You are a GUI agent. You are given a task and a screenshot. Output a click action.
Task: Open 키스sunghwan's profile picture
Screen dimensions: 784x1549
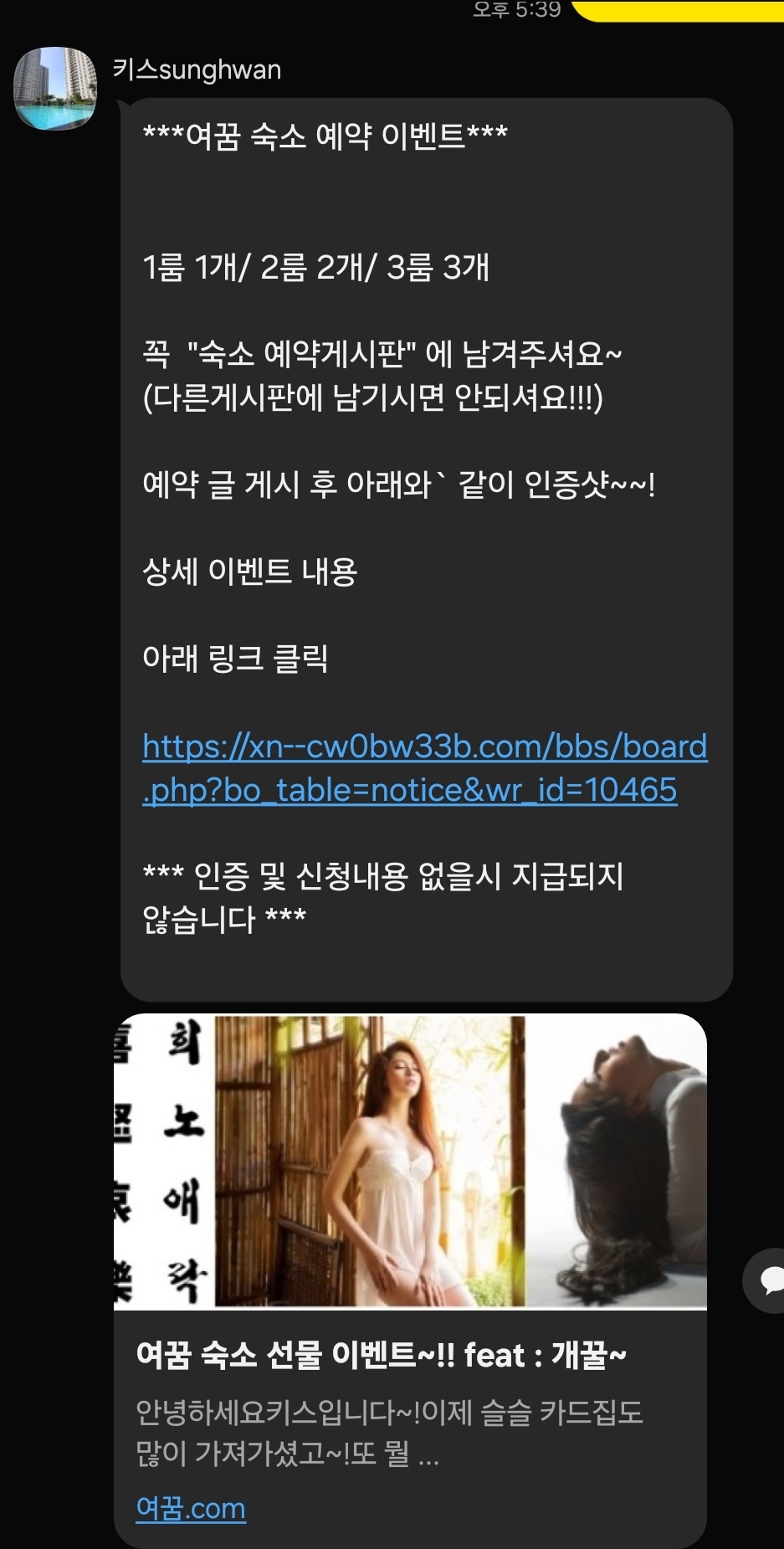click(x=55, y=89)
